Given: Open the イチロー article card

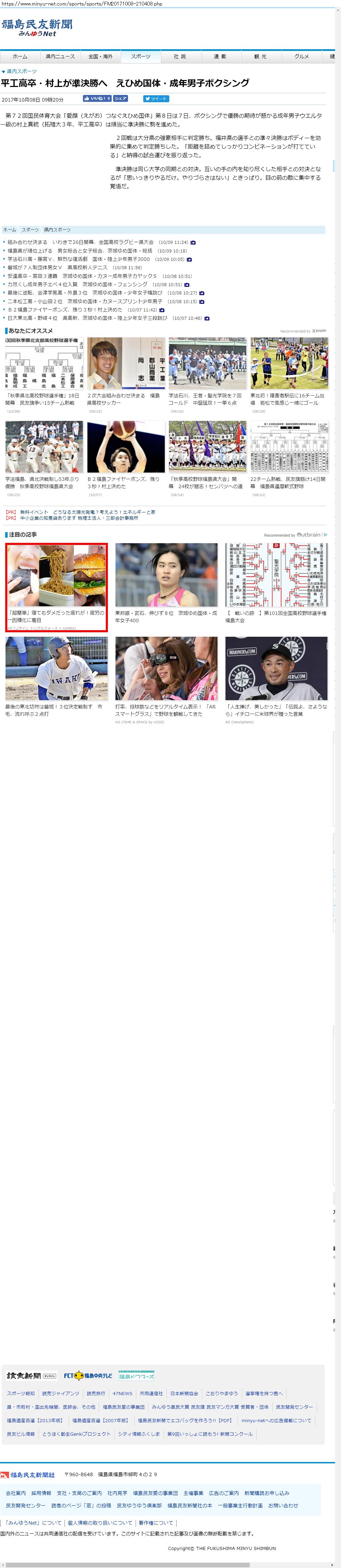Looking at the screenshot, I should 276,669.
